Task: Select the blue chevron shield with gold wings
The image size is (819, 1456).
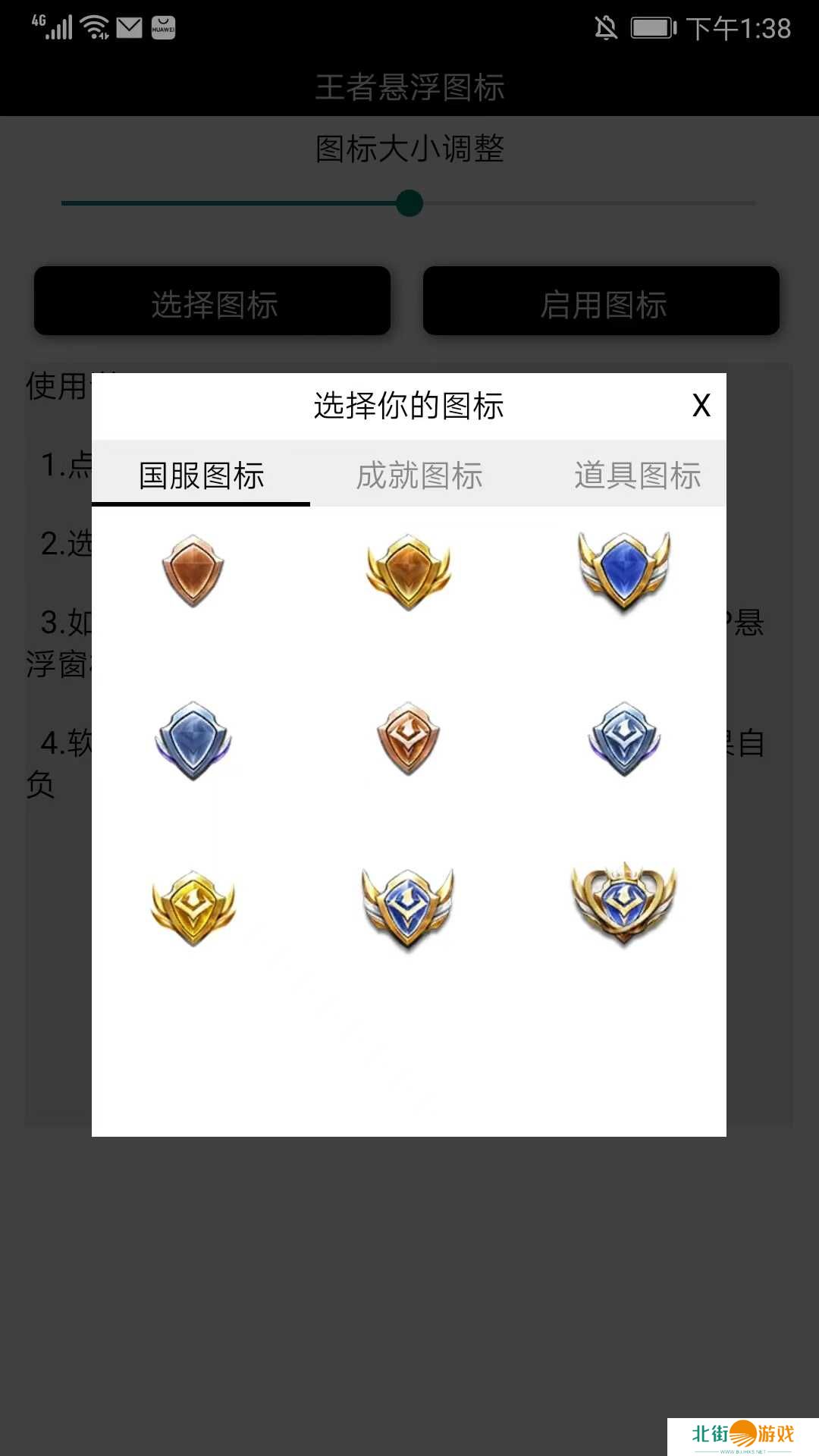Action: (409, 907)
